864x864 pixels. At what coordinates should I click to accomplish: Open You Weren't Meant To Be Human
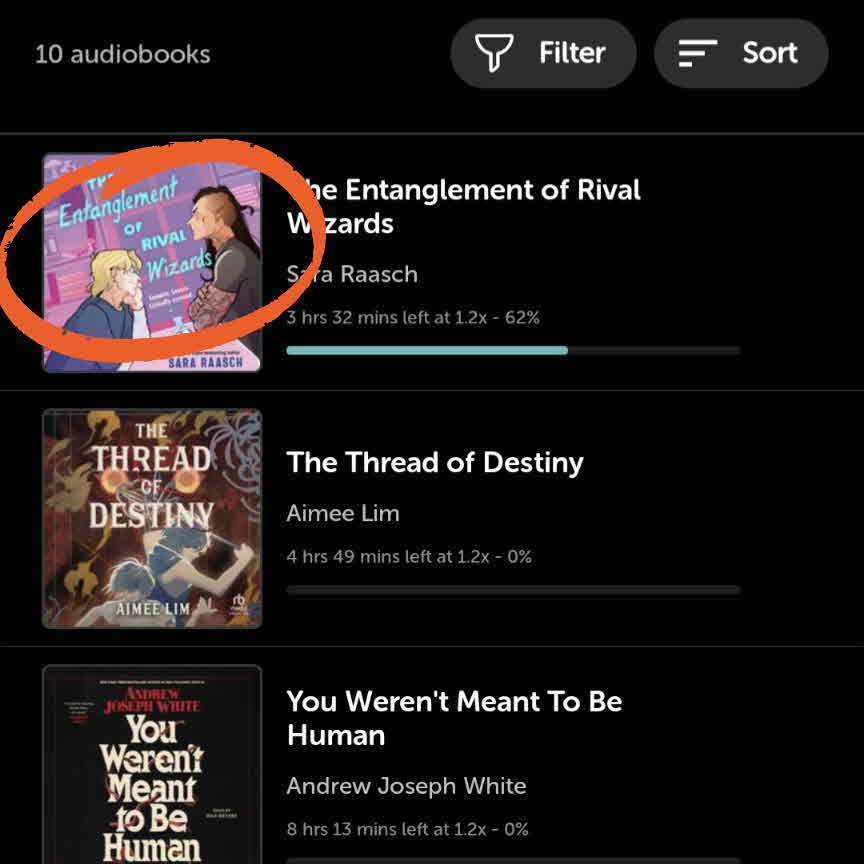tap(455, 718)
